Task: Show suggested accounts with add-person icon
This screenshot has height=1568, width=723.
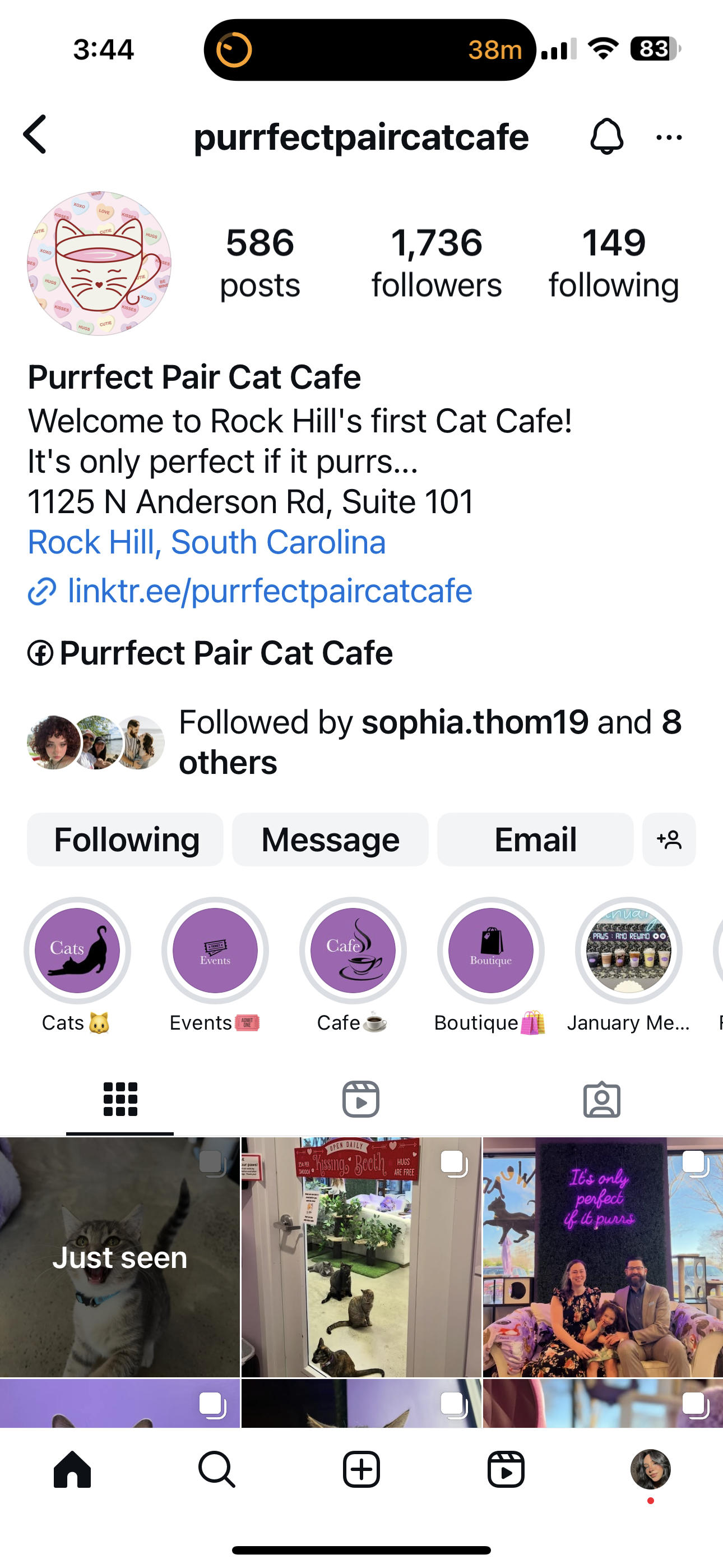Action: tap(669, 840)
